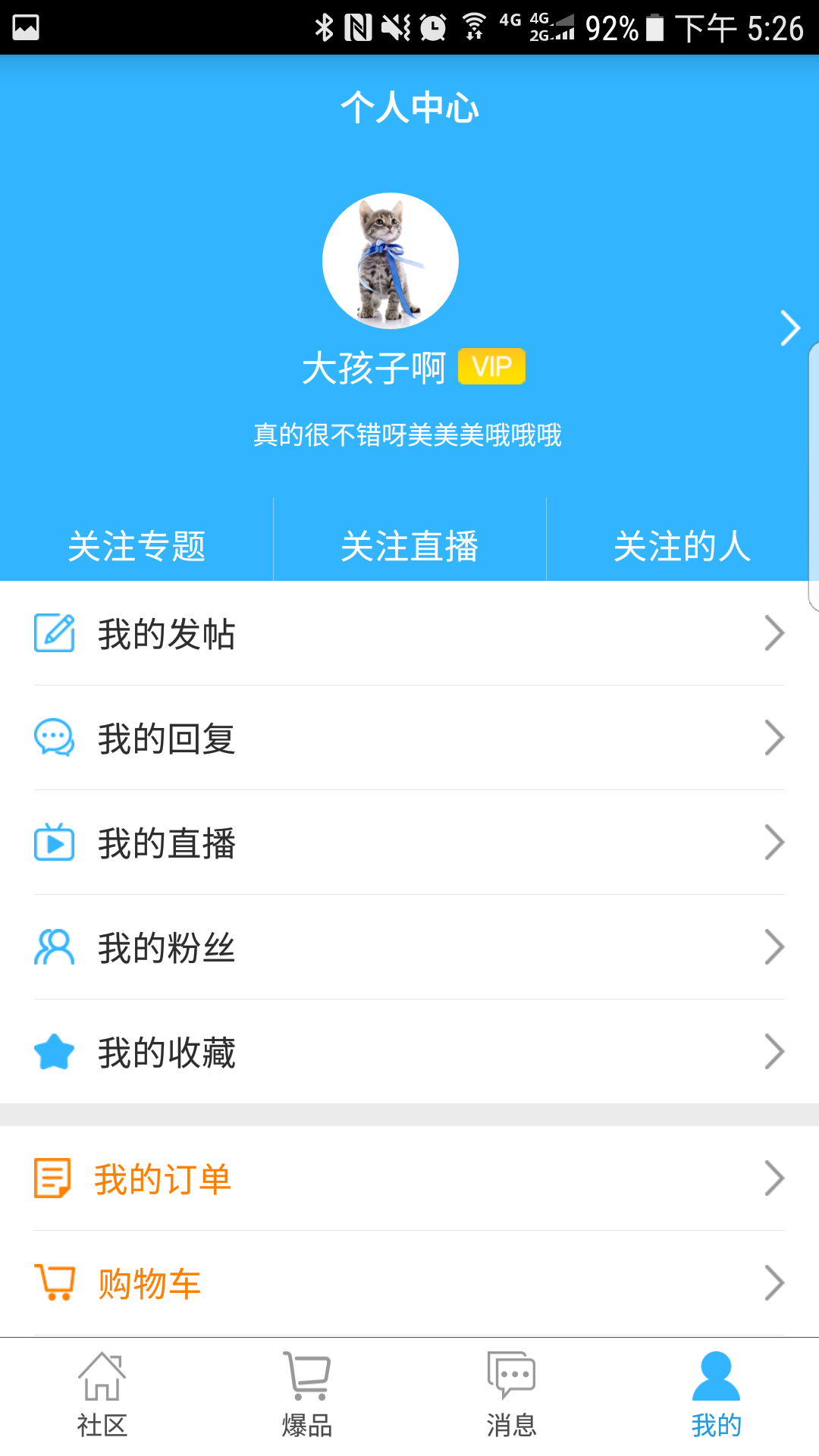Tap the yellow VIP badge
Viewport: 819px width, 1456px height.
click(x=491, y=367)
